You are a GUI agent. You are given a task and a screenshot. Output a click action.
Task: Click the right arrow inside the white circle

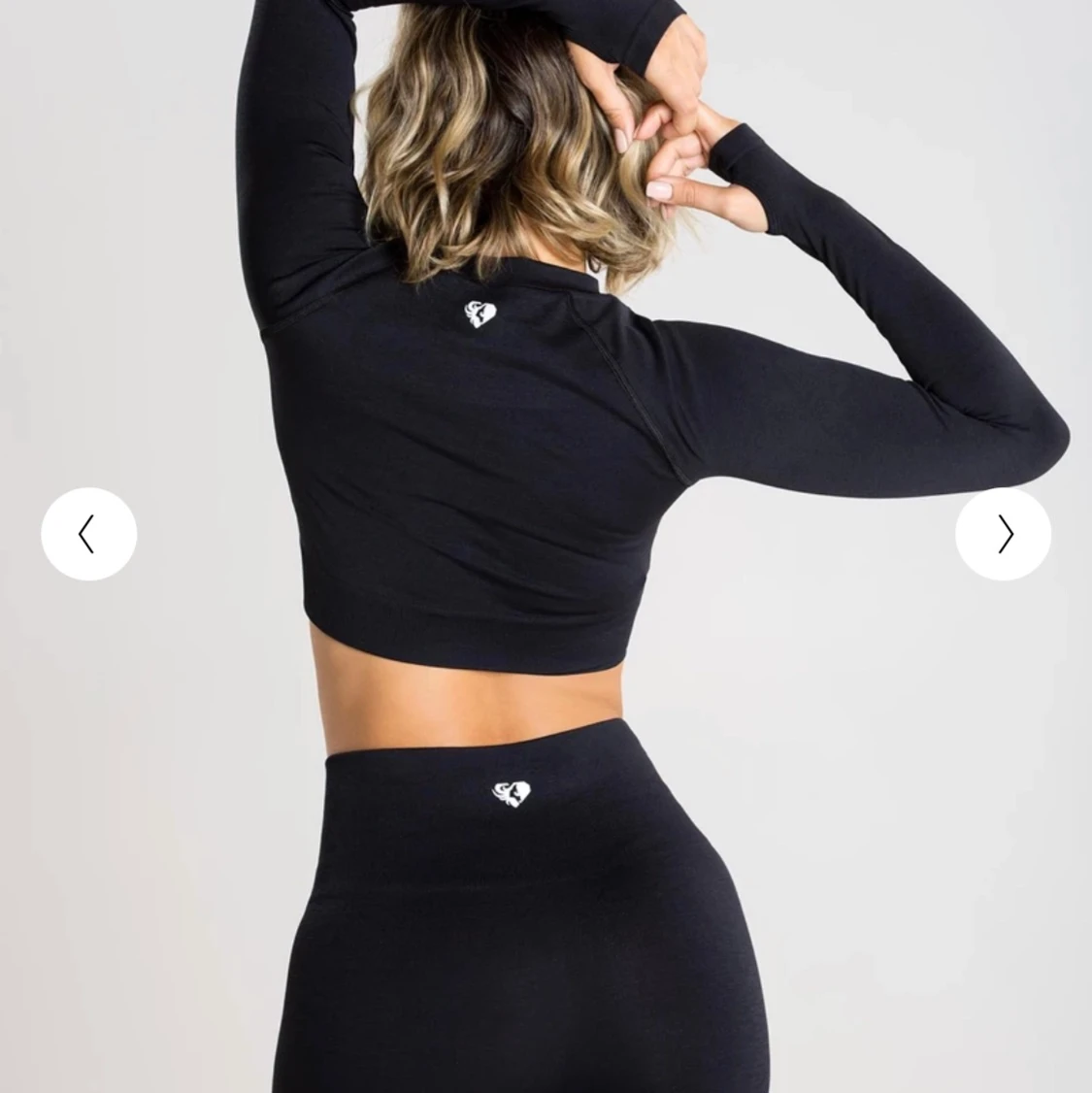1004,534
